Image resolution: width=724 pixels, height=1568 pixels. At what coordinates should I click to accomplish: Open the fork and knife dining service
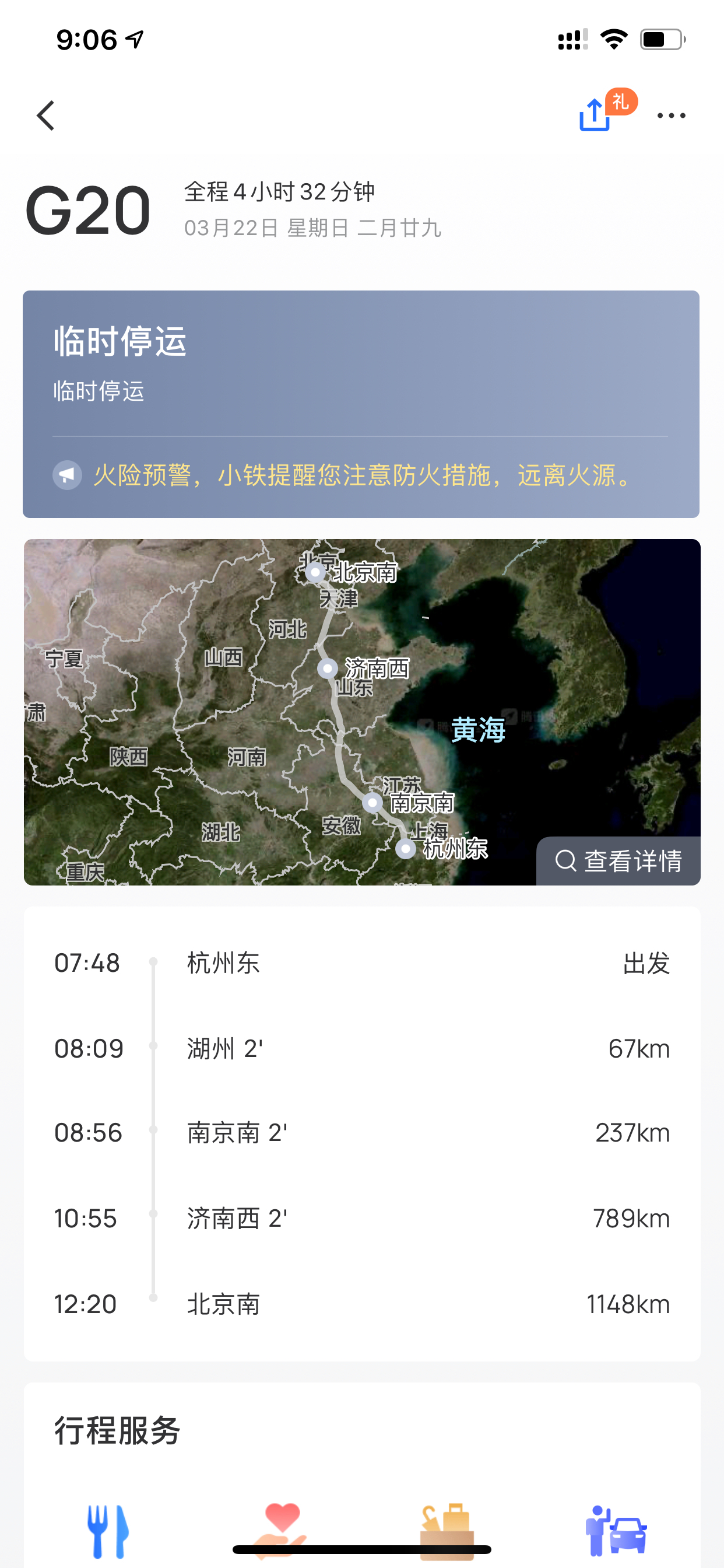tap(108, 1530)
